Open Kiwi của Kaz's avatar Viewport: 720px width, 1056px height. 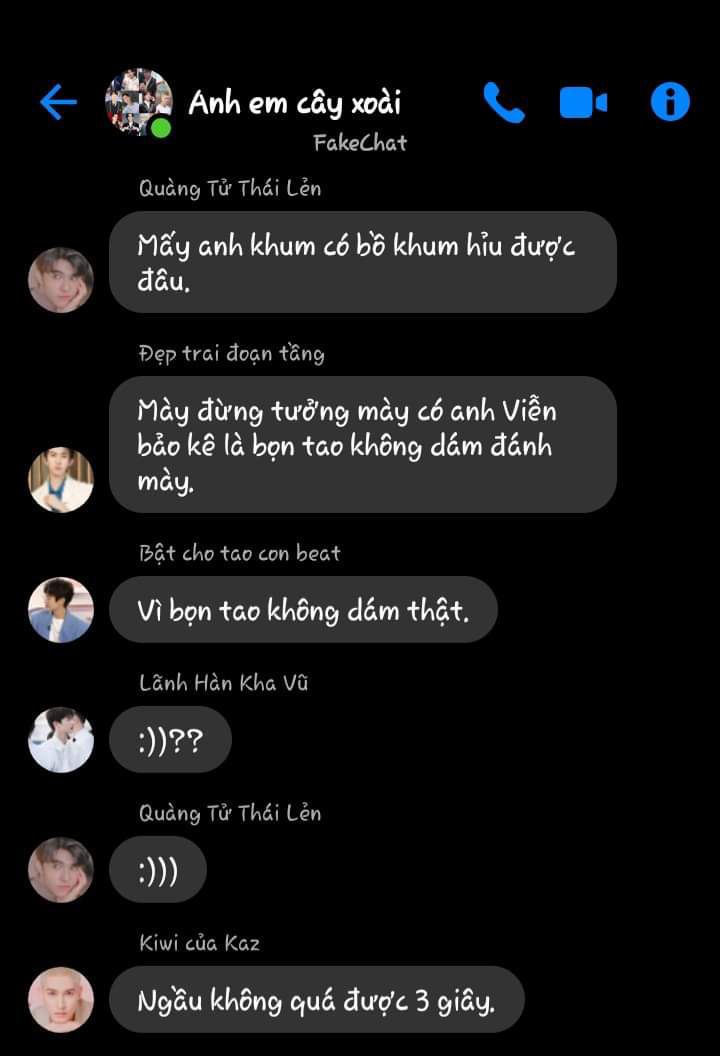pos(60,999)
